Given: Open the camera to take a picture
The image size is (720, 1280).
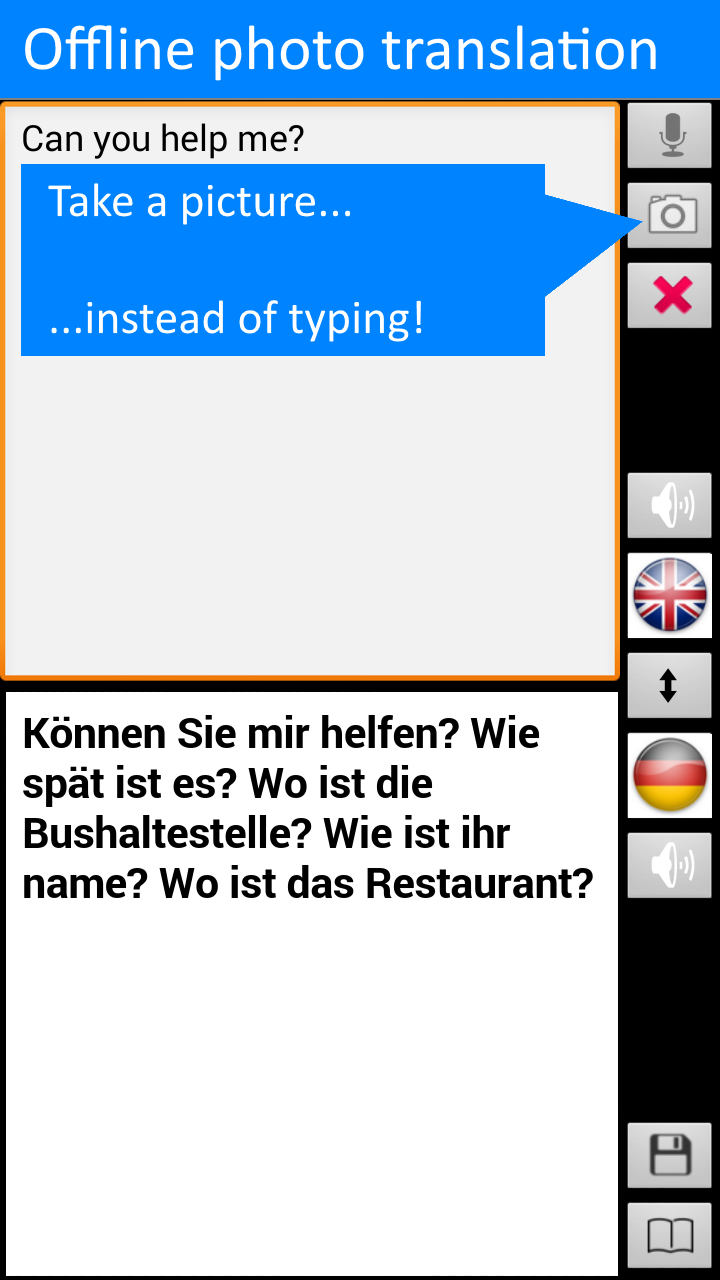Looking at the screenshot, I should 669,215.
